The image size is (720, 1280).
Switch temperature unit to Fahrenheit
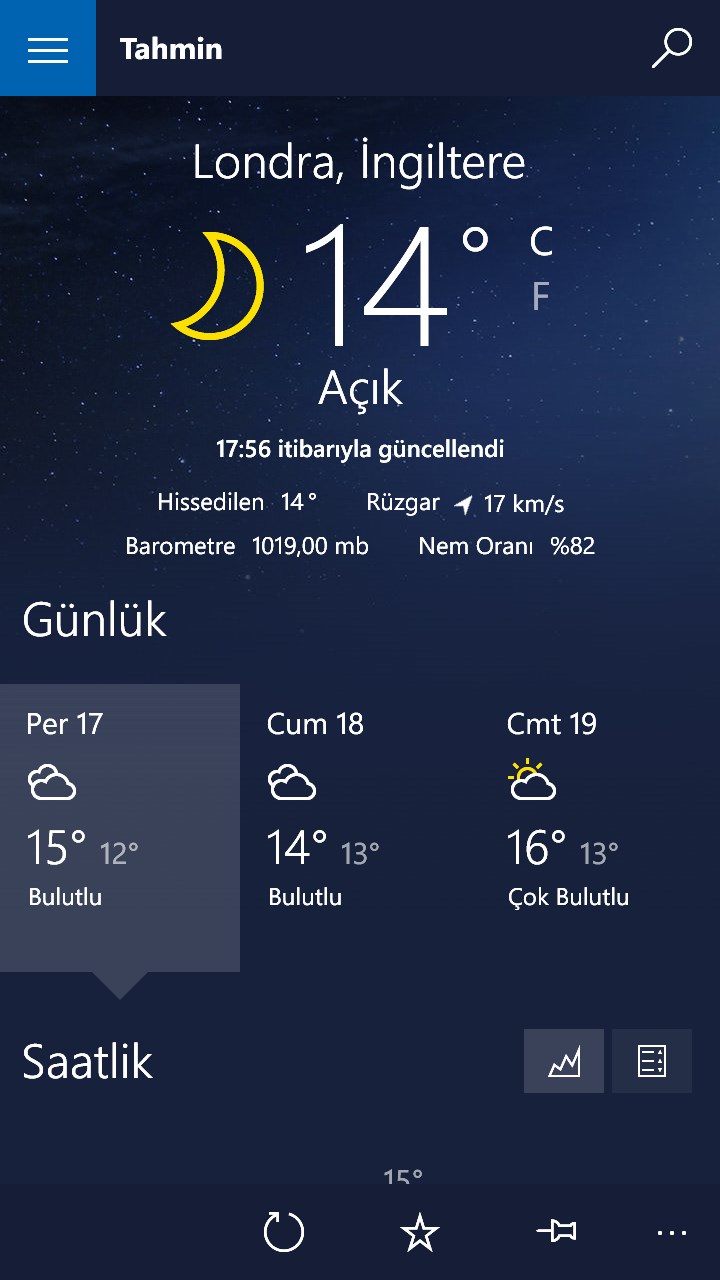pos(541,296)
